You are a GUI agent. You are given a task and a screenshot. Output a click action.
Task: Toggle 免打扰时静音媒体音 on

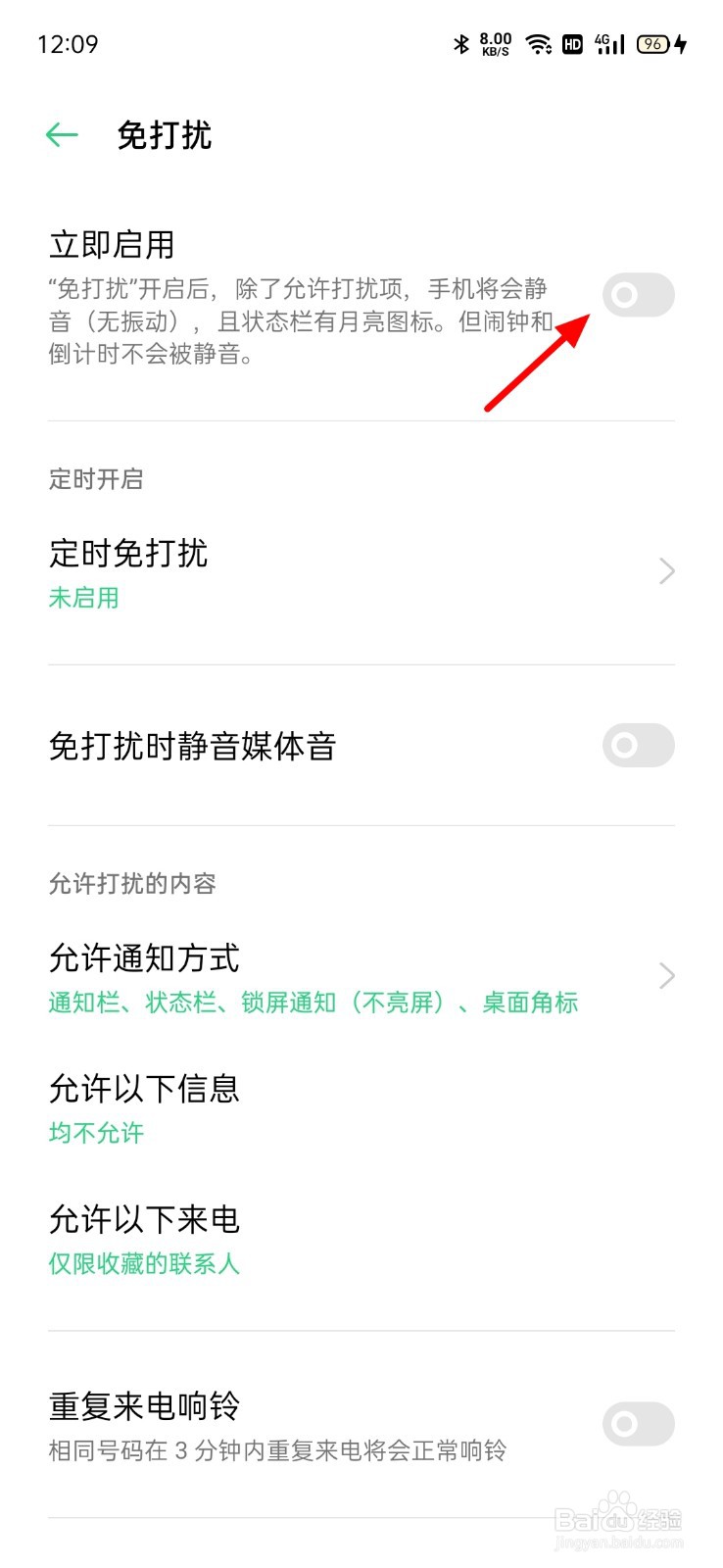click(x=637, y=746)
